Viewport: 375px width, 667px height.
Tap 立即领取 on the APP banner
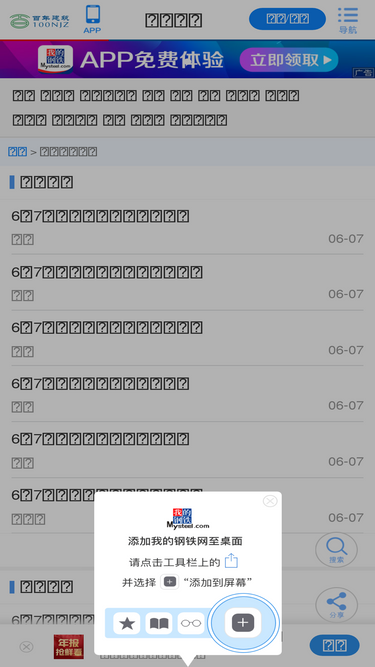289,60
